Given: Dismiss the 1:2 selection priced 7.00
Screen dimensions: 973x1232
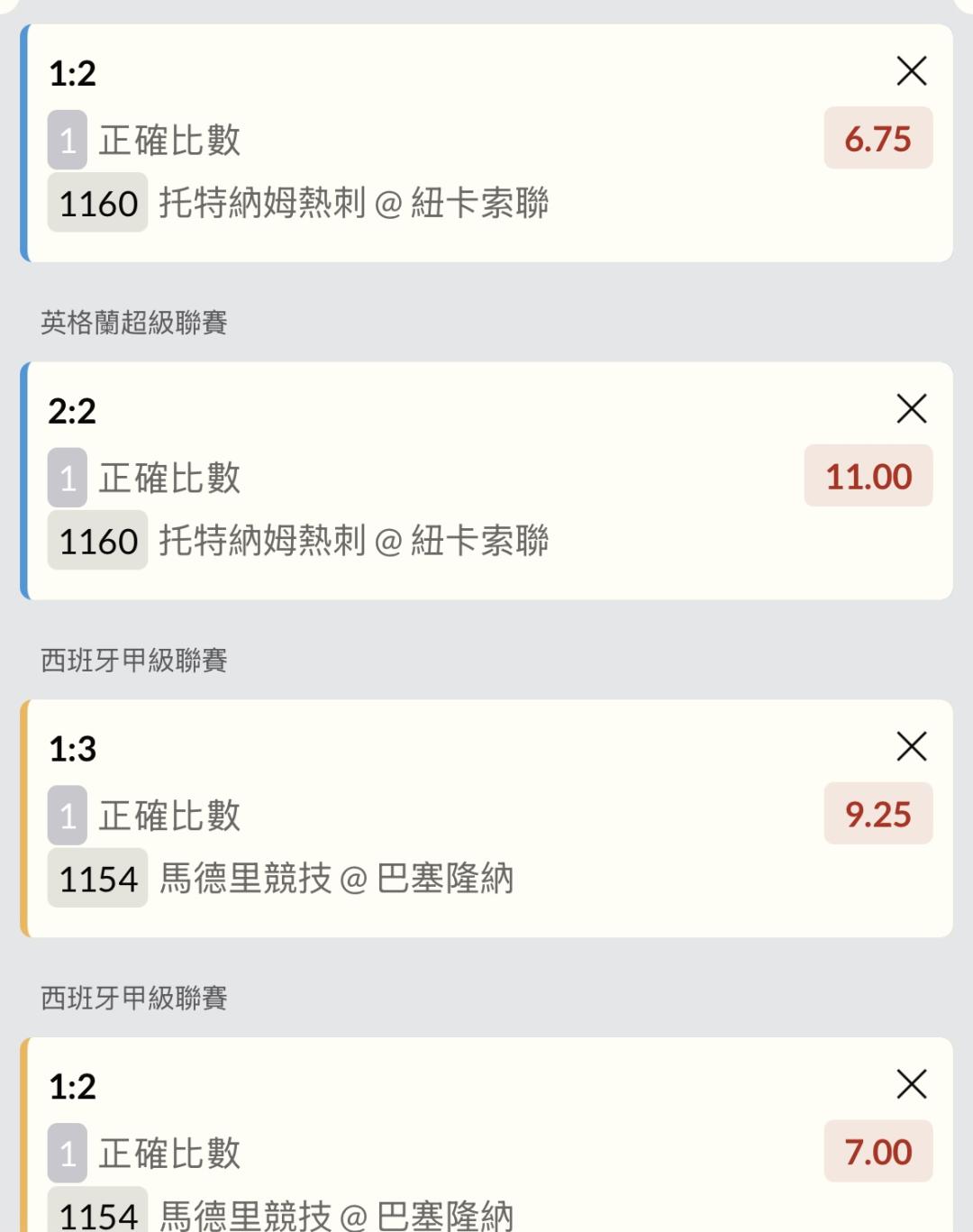Looking at the screenshot, I should pyautogui.click(x=912, y=1084).
